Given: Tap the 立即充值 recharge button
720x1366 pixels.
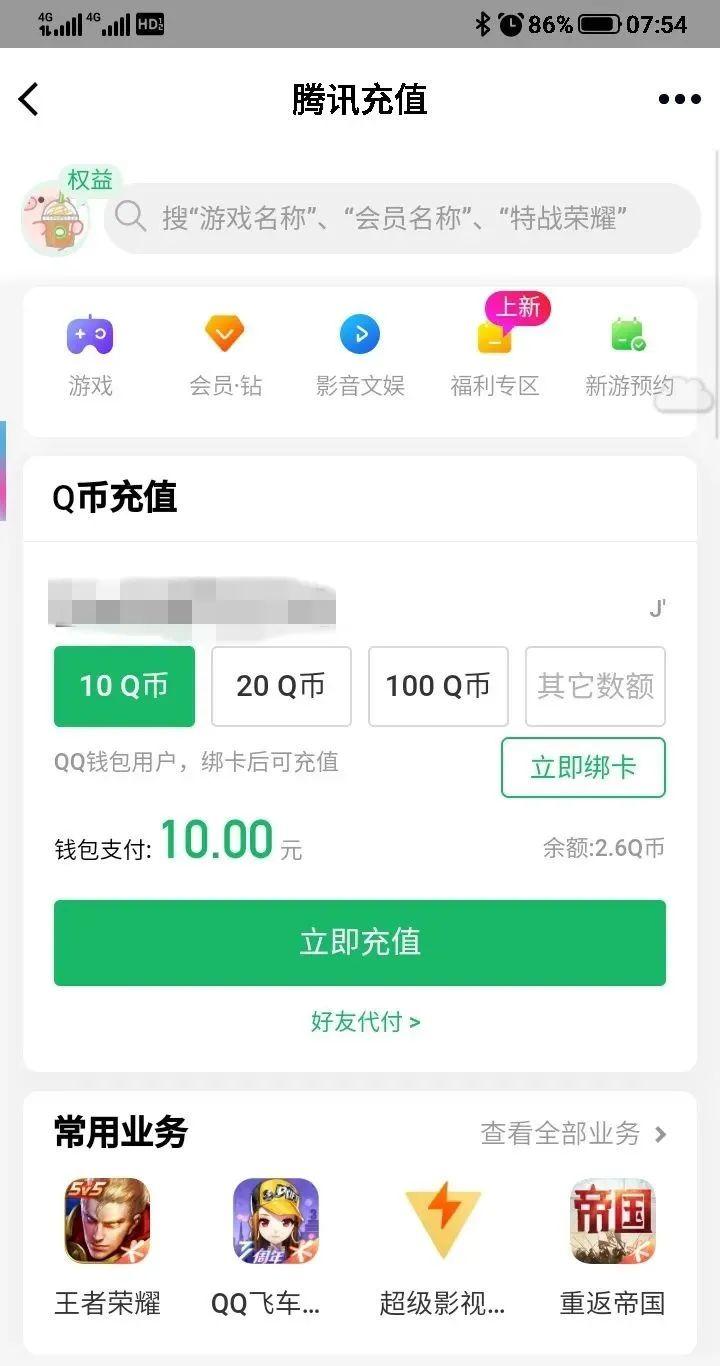Looking at the screenshot, I should 360,941.
